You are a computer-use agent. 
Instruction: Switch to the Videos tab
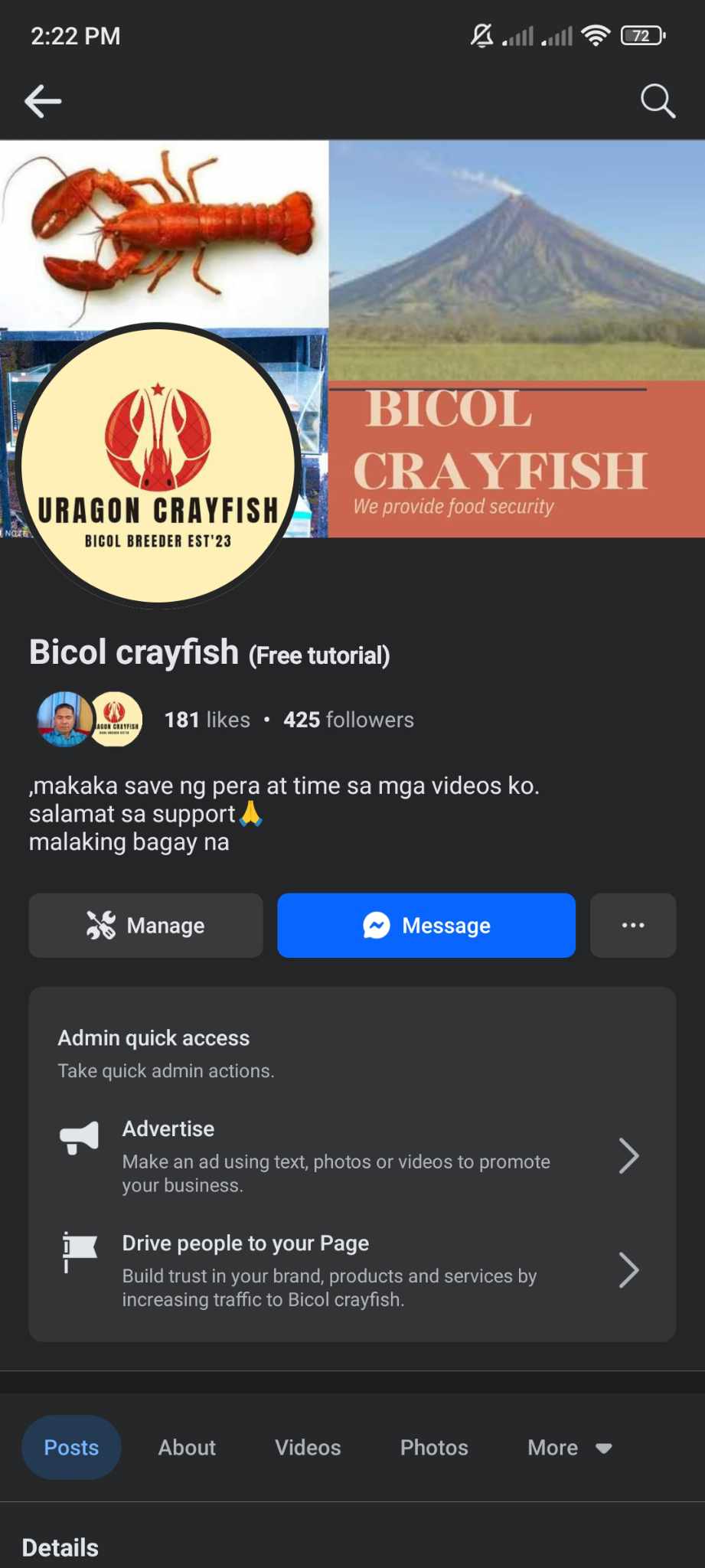308,1447
